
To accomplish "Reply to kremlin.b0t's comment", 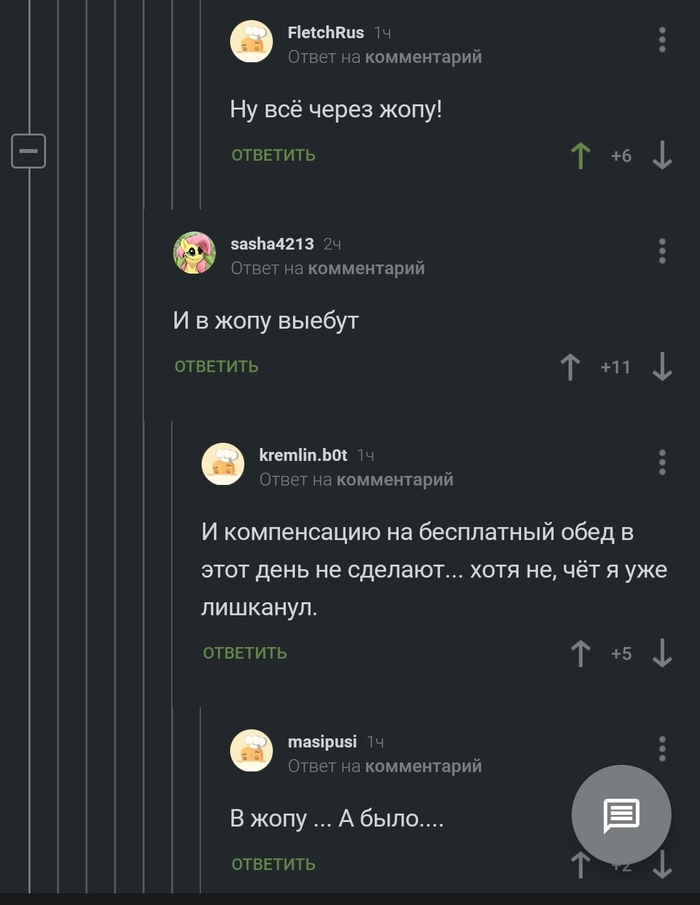I will coord(245,653).
